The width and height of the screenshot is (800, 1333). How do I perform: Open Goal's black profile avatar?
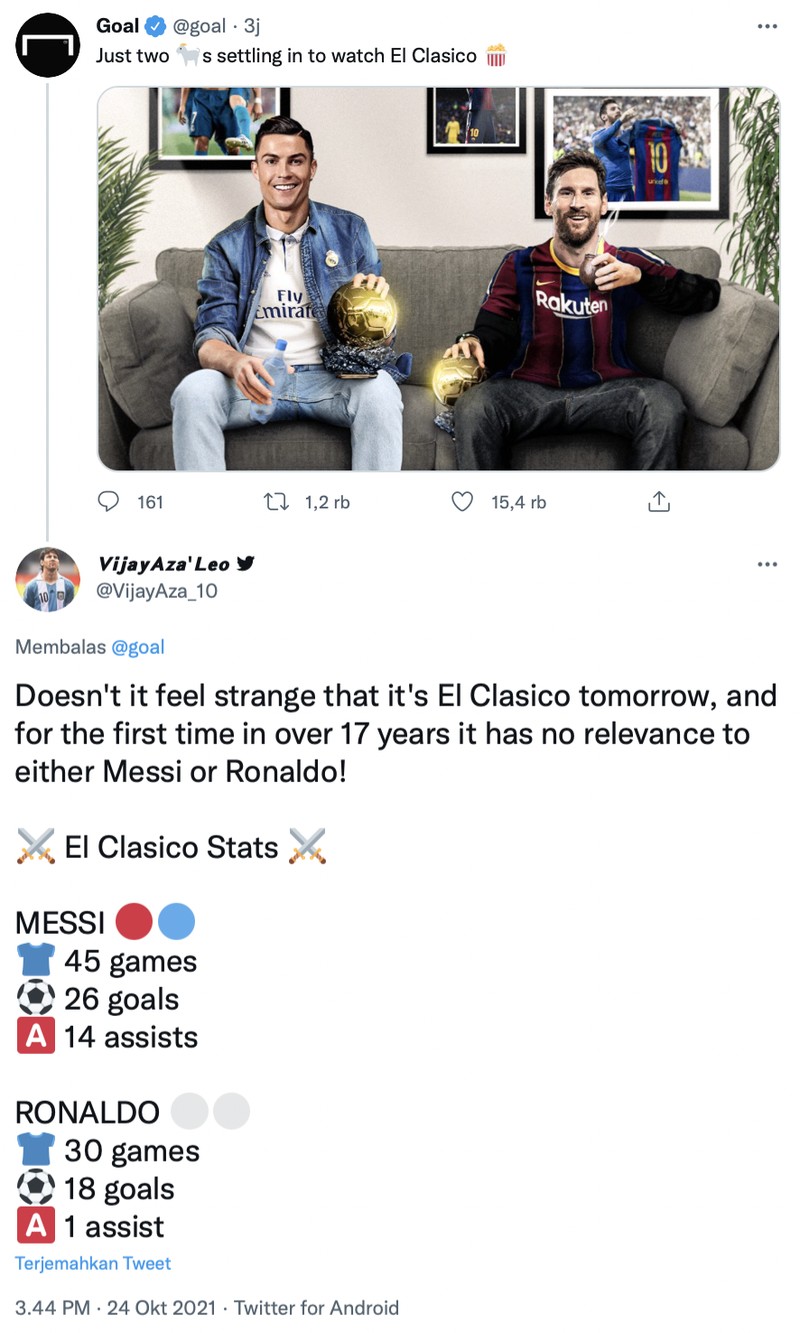click(47, 43)
